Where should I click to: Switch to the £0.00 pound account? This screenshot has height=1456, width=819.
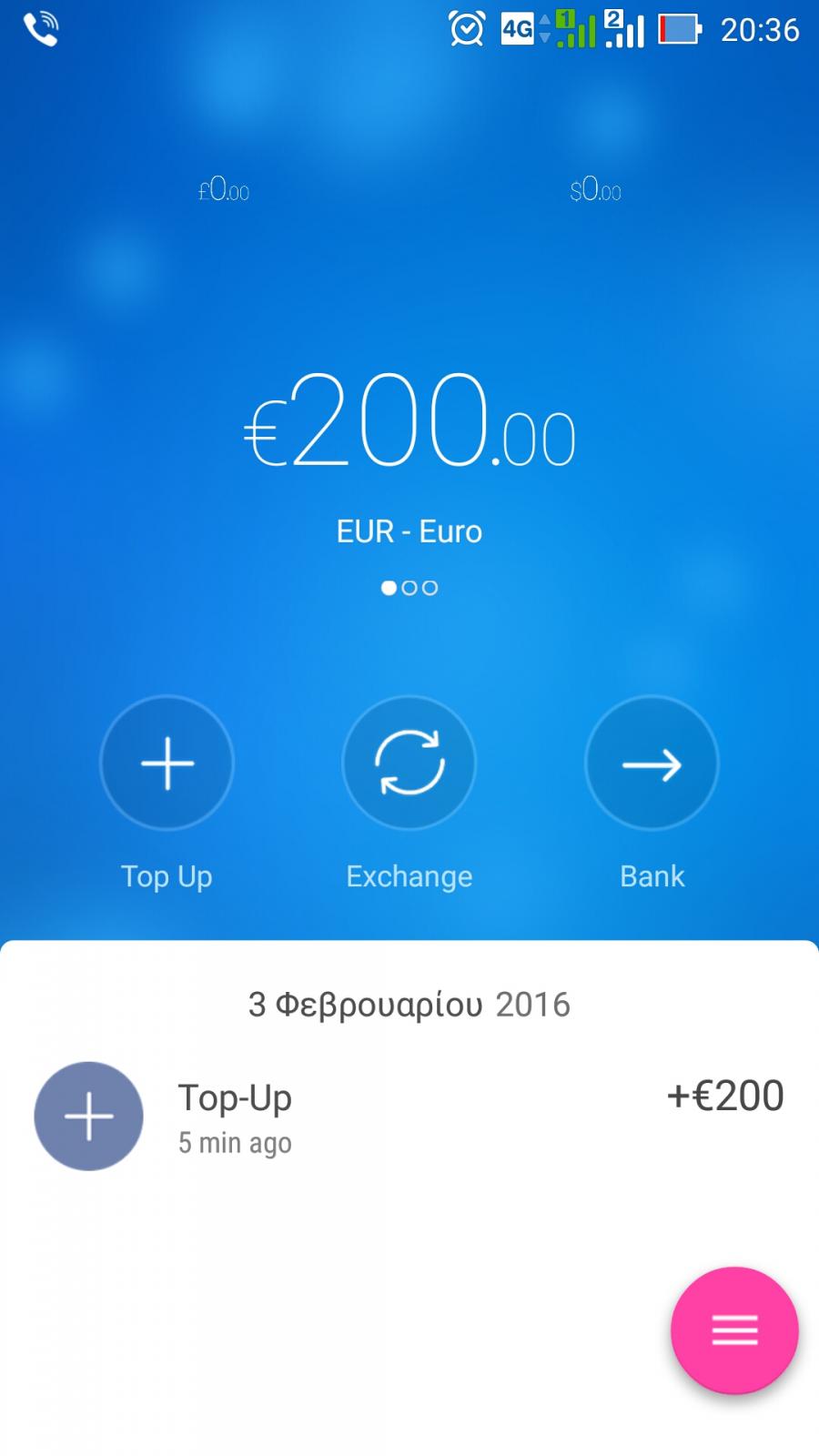(x=224, y=190)
